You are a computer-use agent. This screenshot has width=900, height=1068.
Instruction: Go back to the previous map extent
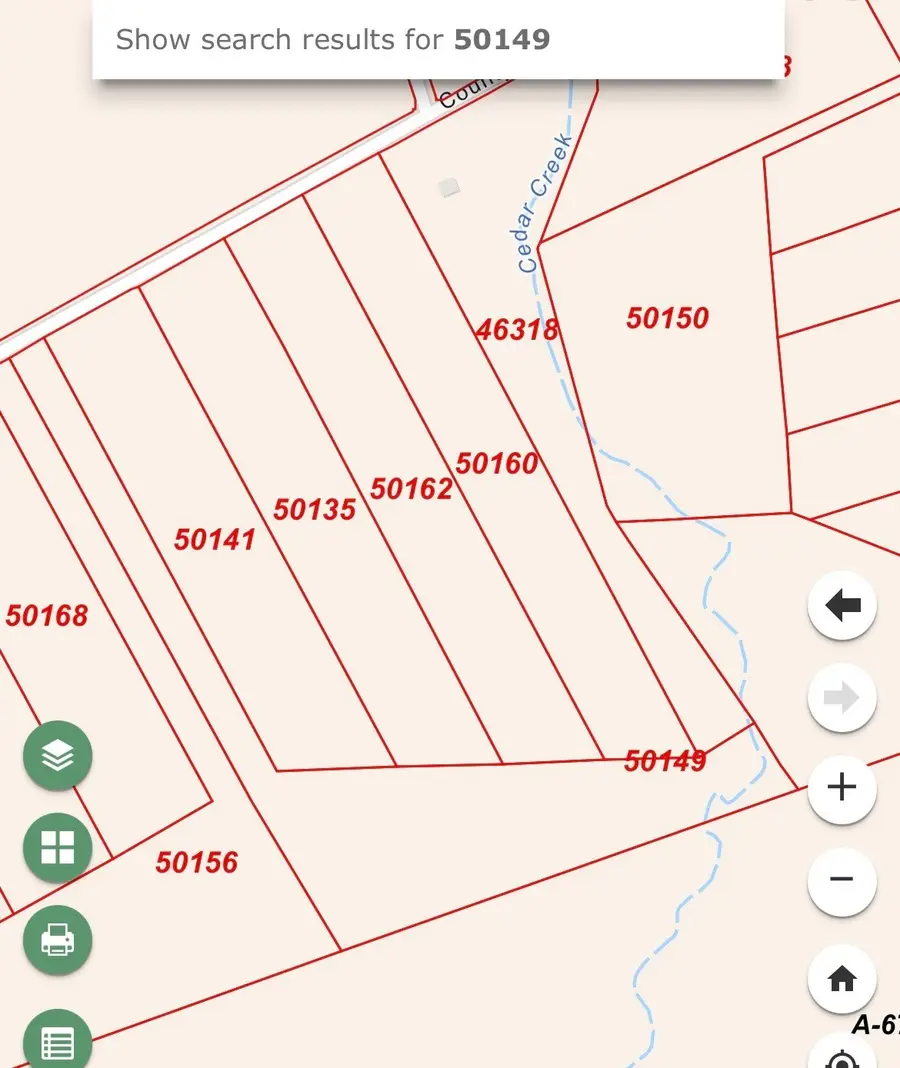[x=842, y=606]
